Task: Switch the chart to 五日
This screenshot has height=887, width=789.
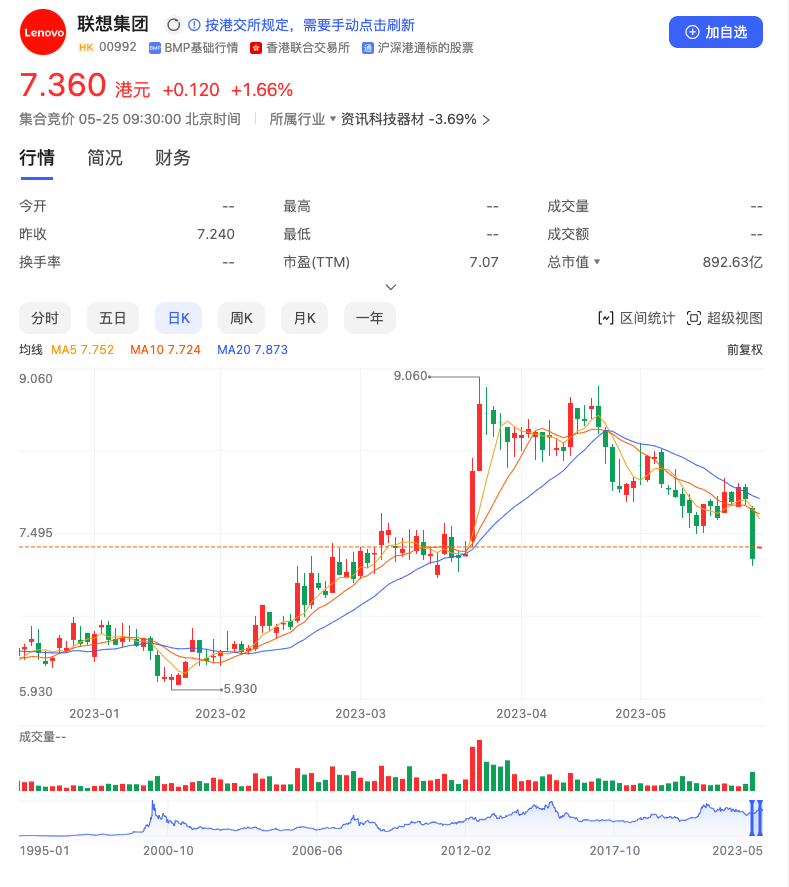Action: [113, 318]
